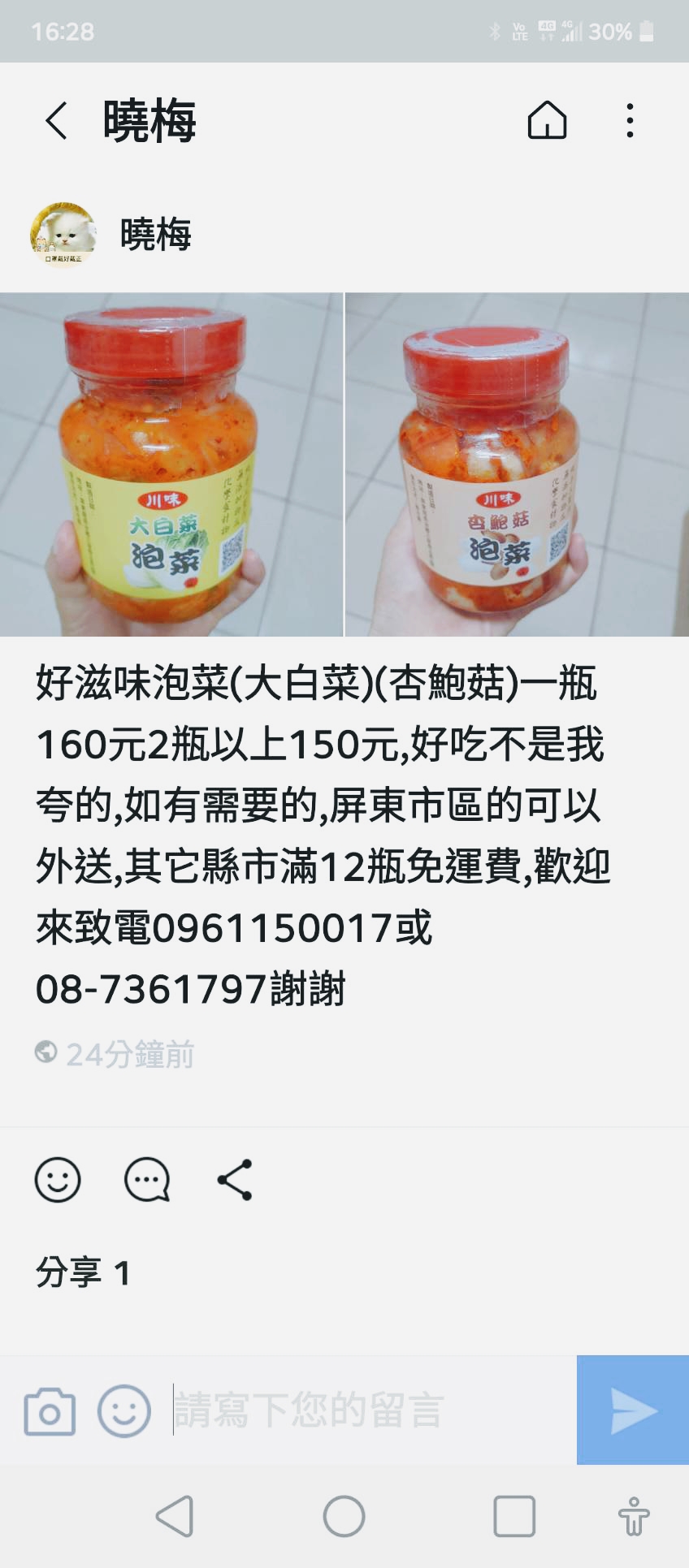689x1568 pixels.
Task: React to the post with the smiley icon
Action: point(58,1179)
